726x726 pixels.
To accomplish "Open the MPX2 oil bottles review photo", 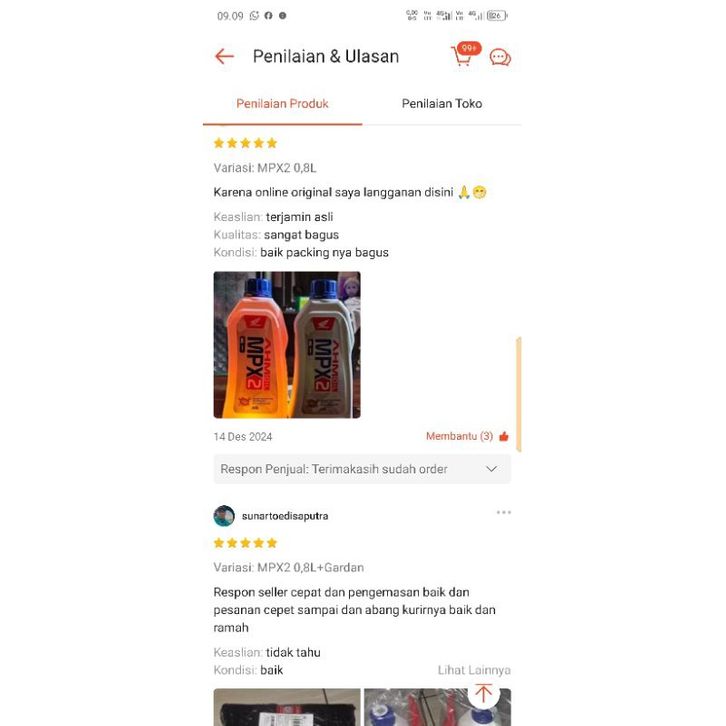I will (x=287, y=345).
